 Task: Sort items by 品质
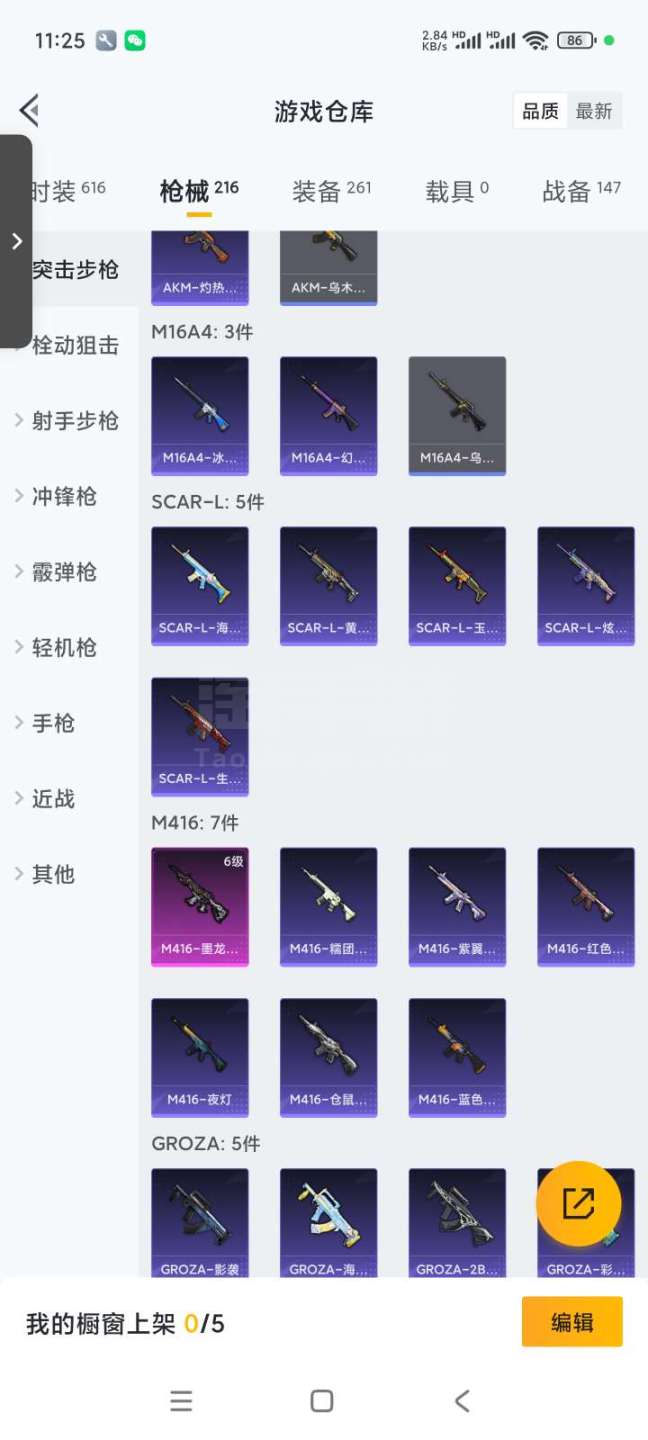click(540, 111)
